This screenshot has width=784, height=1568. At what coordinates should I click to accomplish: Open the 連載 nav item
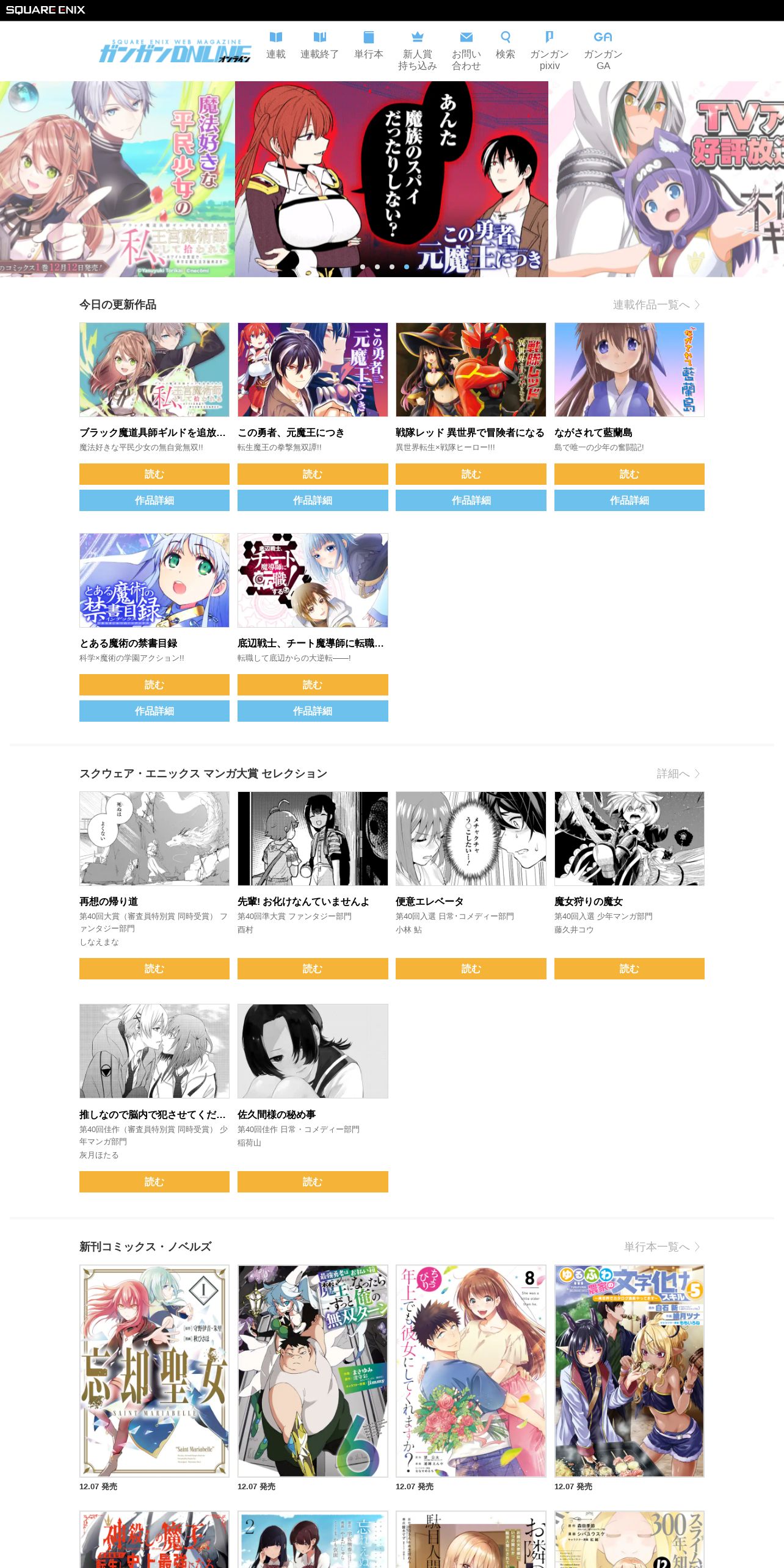pyautogui.click(x=276, y=46)
